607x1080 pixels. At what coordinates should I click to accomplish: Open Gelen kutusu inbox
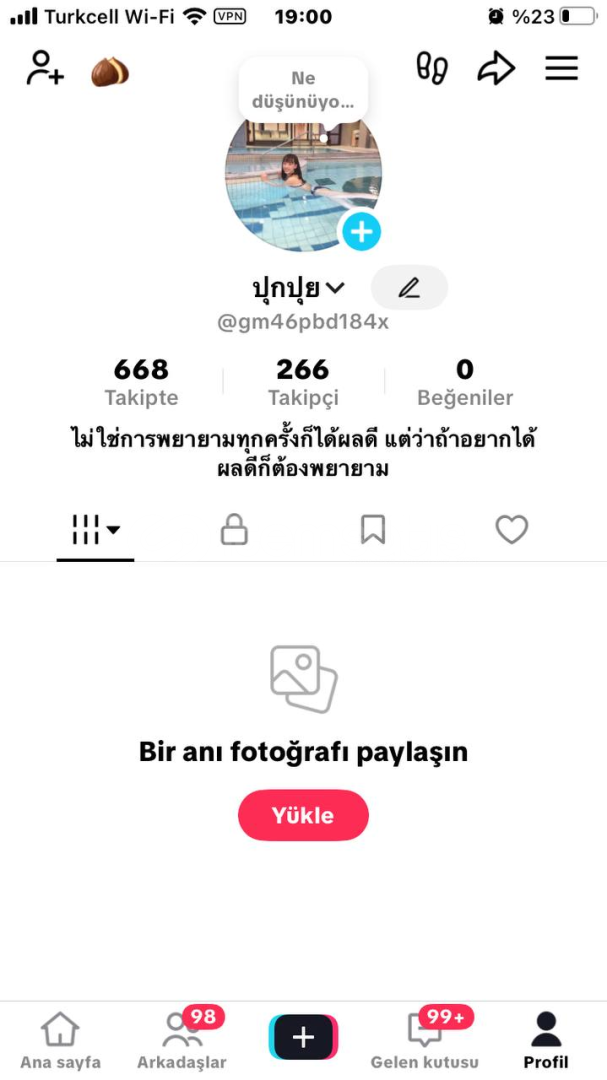click(x=425, y=1041)
